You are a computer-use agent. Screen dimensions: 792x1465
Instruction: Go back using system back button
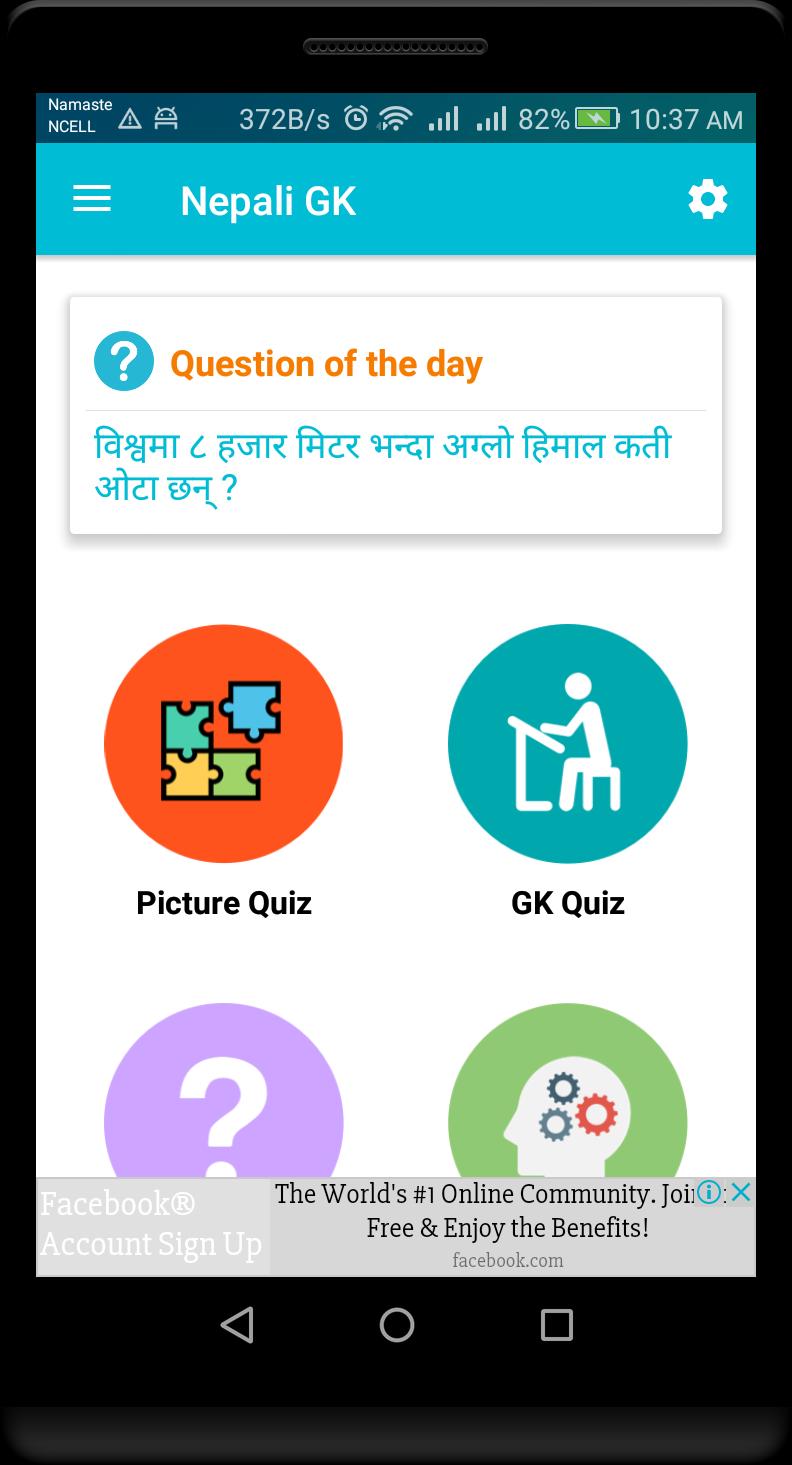(237, 1325)
